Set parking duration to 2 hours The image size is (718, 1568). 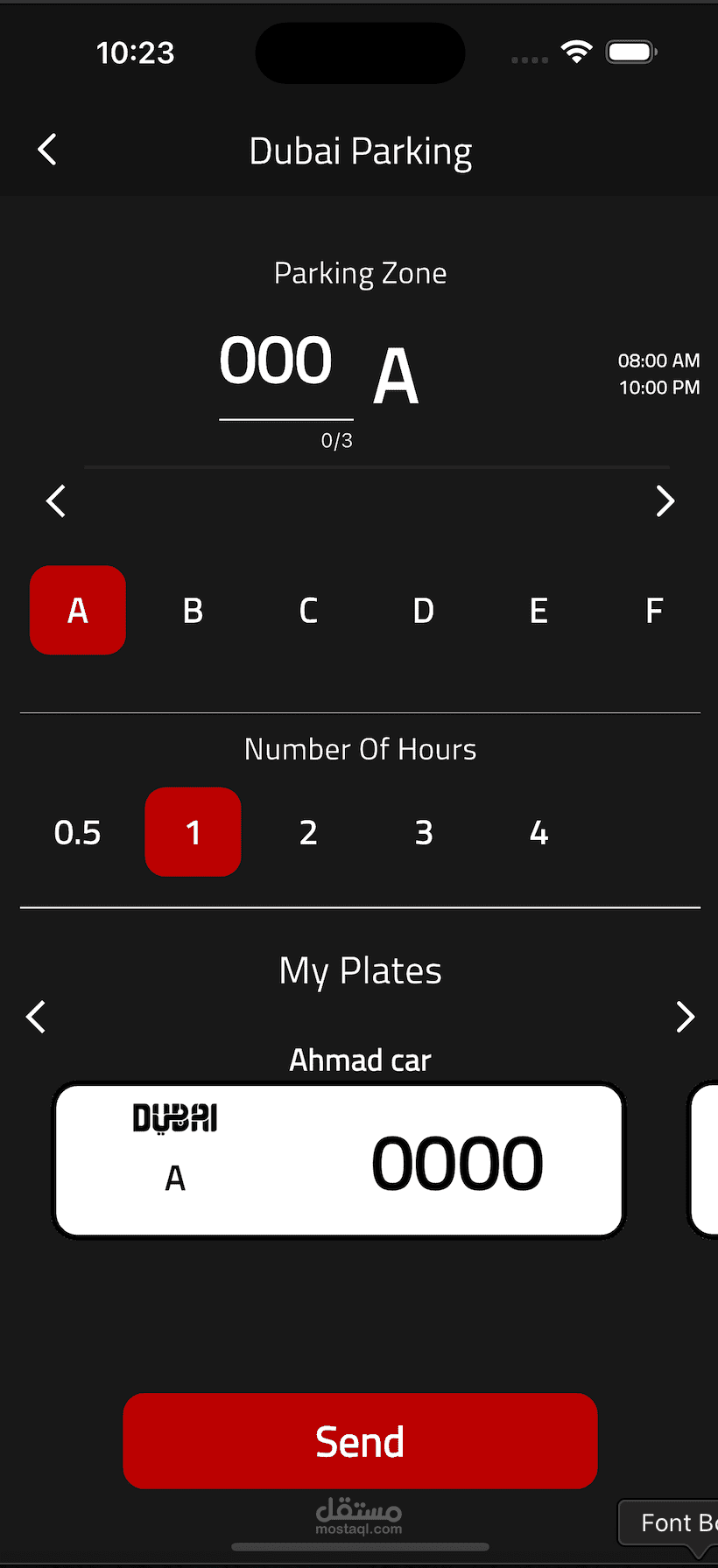pos(308,832)
